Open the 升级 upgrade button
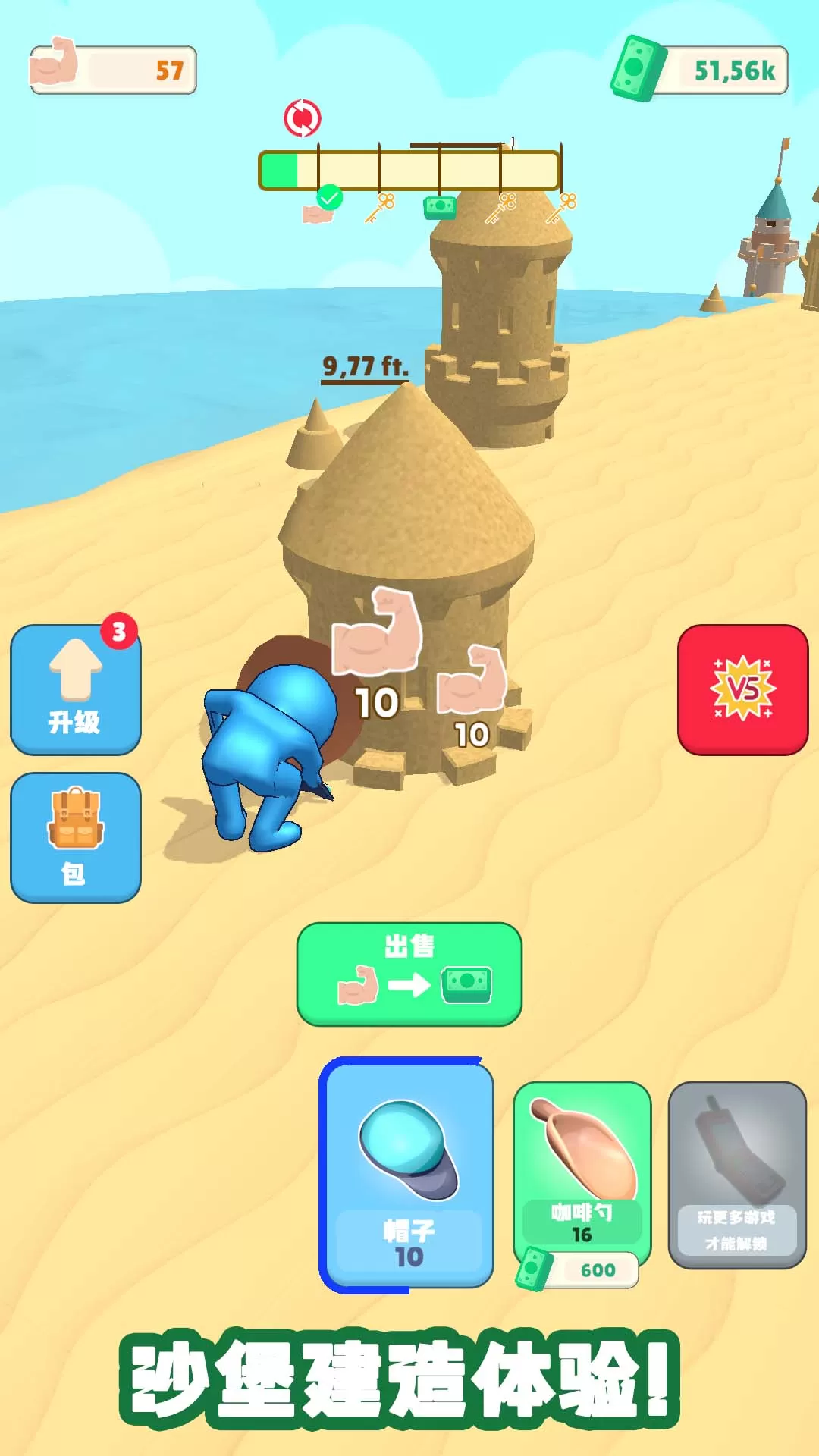 click(x=76, y=690)
